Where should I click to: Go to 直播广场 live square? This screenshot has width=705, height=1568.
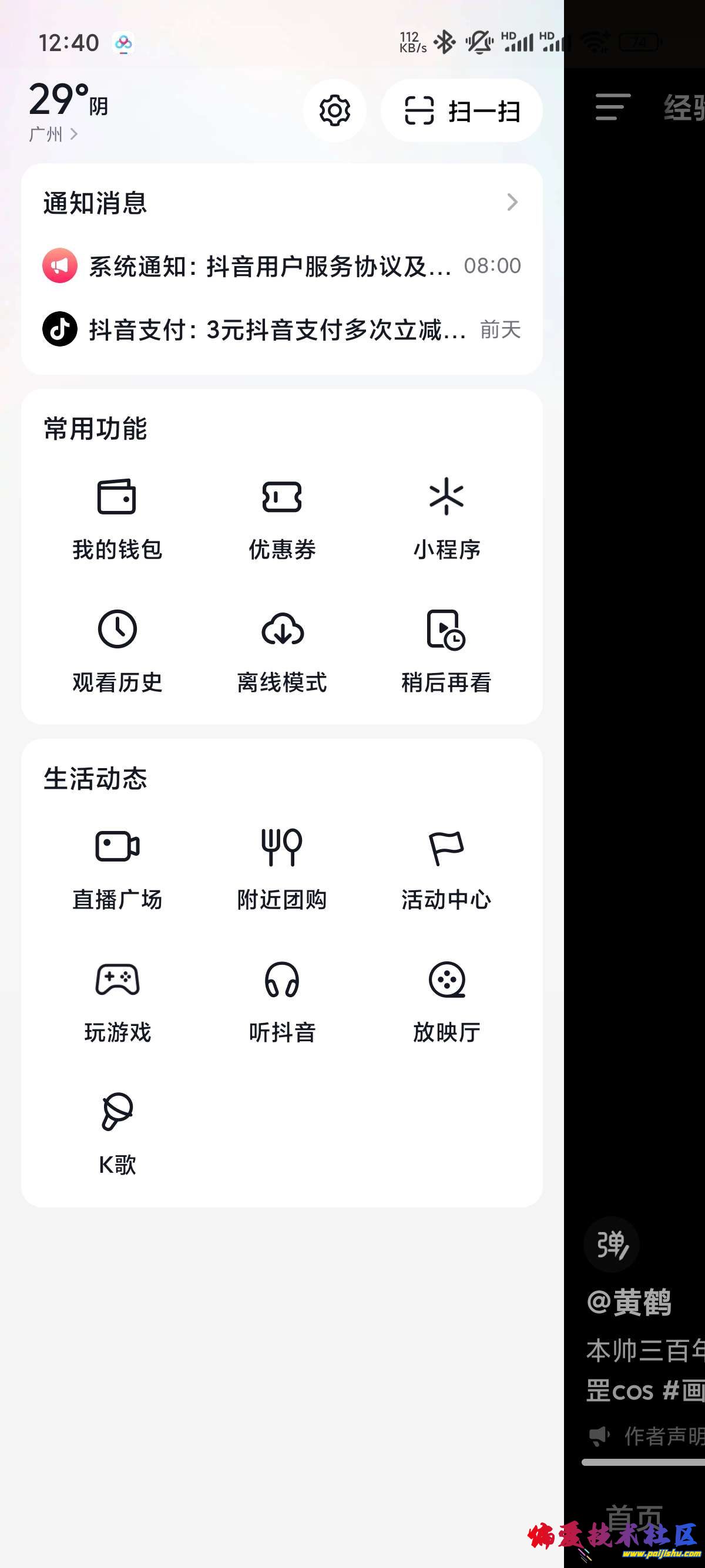[117, 868]
